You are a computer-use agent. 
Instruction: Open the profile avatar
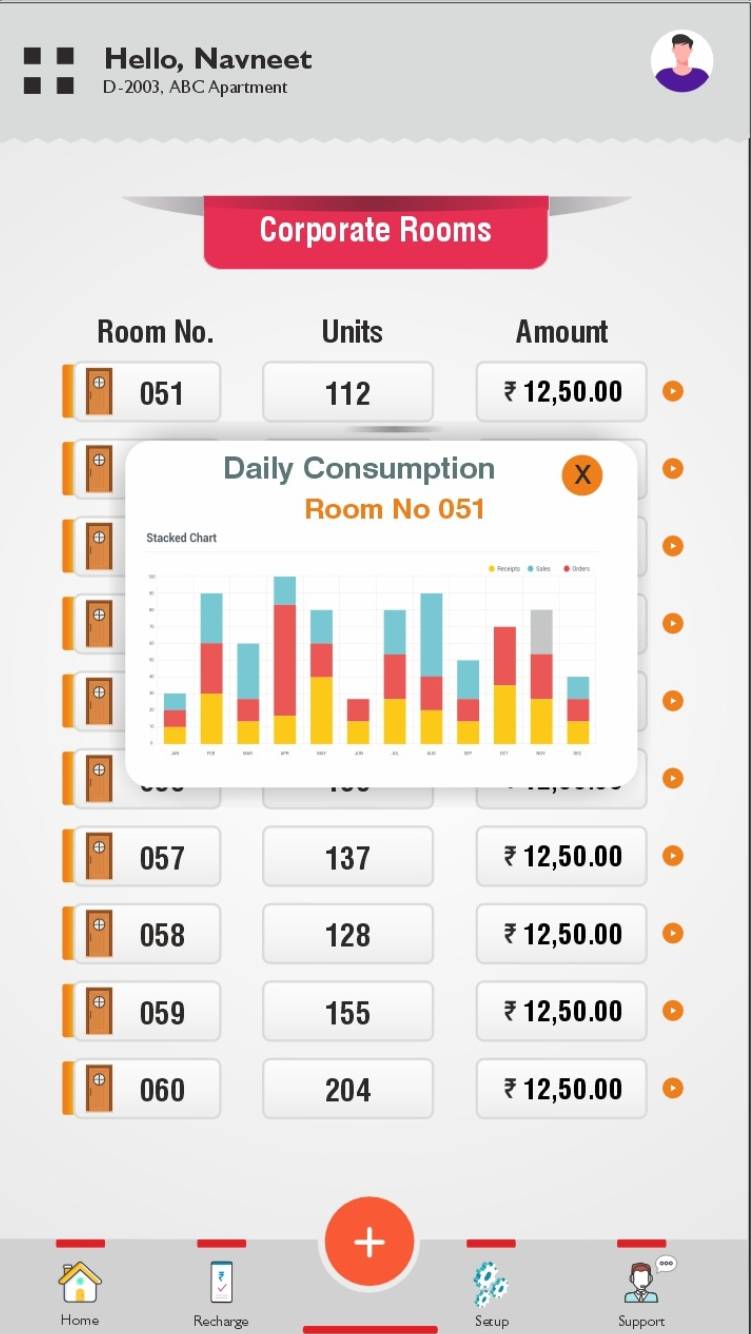click(681, 61)
